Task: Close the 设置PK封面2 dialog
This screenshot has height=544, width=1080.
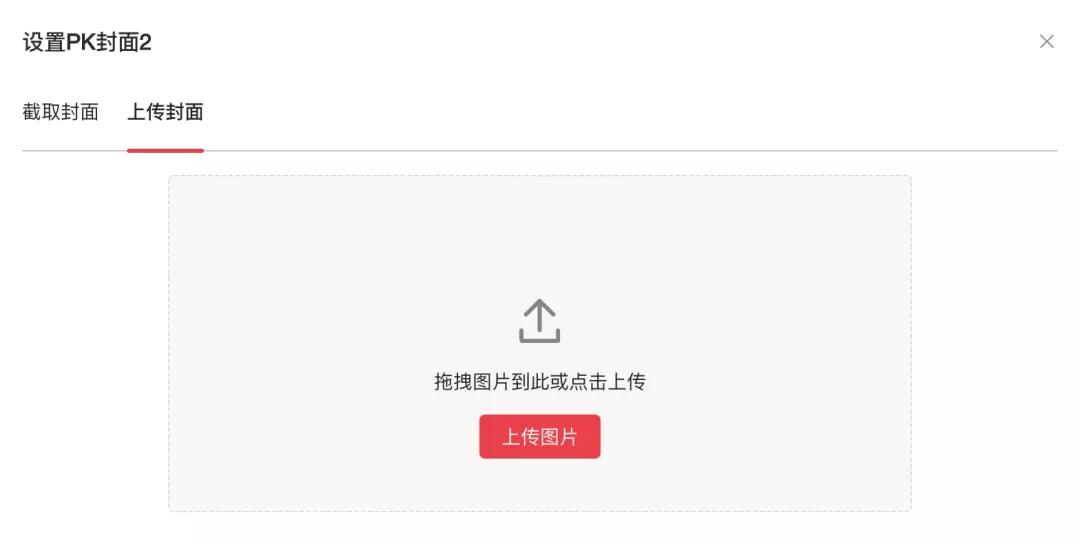Action: click(1046, 41)
